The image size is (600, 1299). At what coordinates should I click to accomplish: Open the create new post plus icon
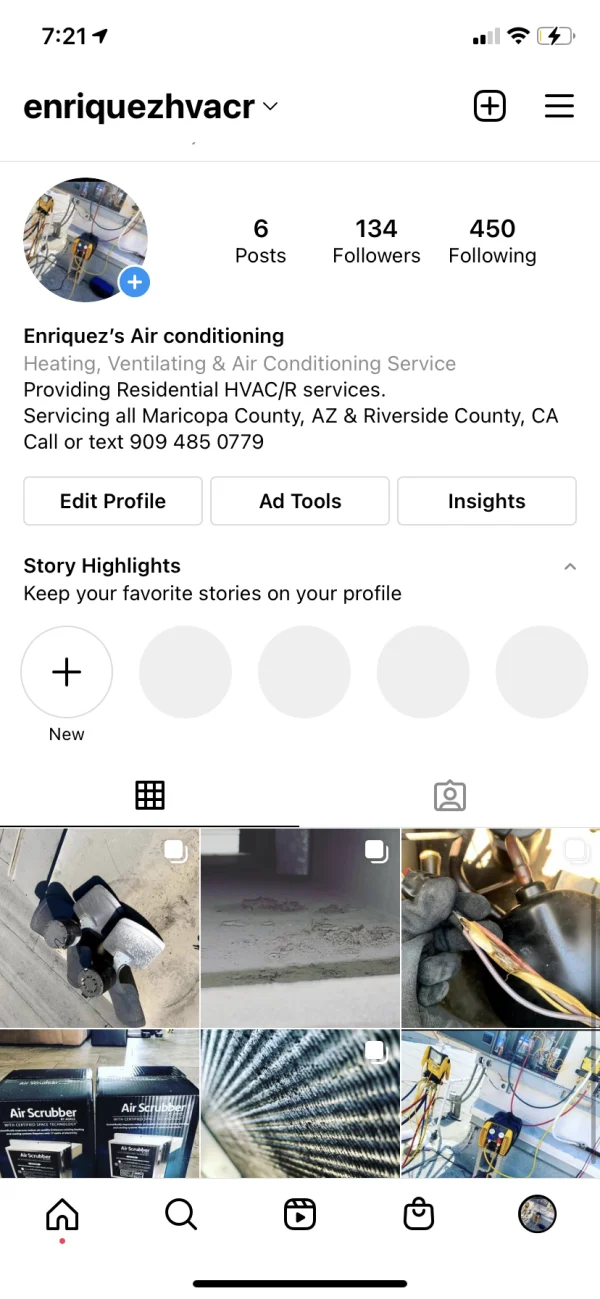click(489, 106)
